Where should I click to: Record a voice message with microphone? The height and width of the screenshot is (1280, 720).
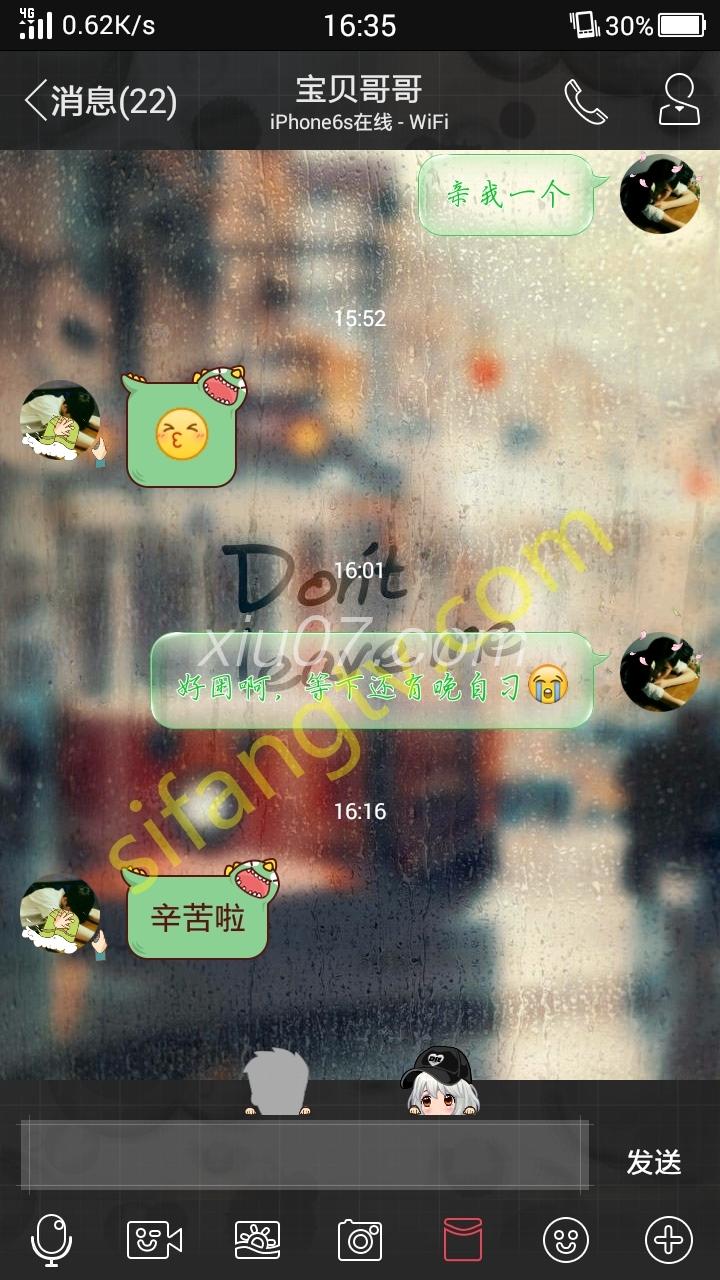pos(51,1240)
